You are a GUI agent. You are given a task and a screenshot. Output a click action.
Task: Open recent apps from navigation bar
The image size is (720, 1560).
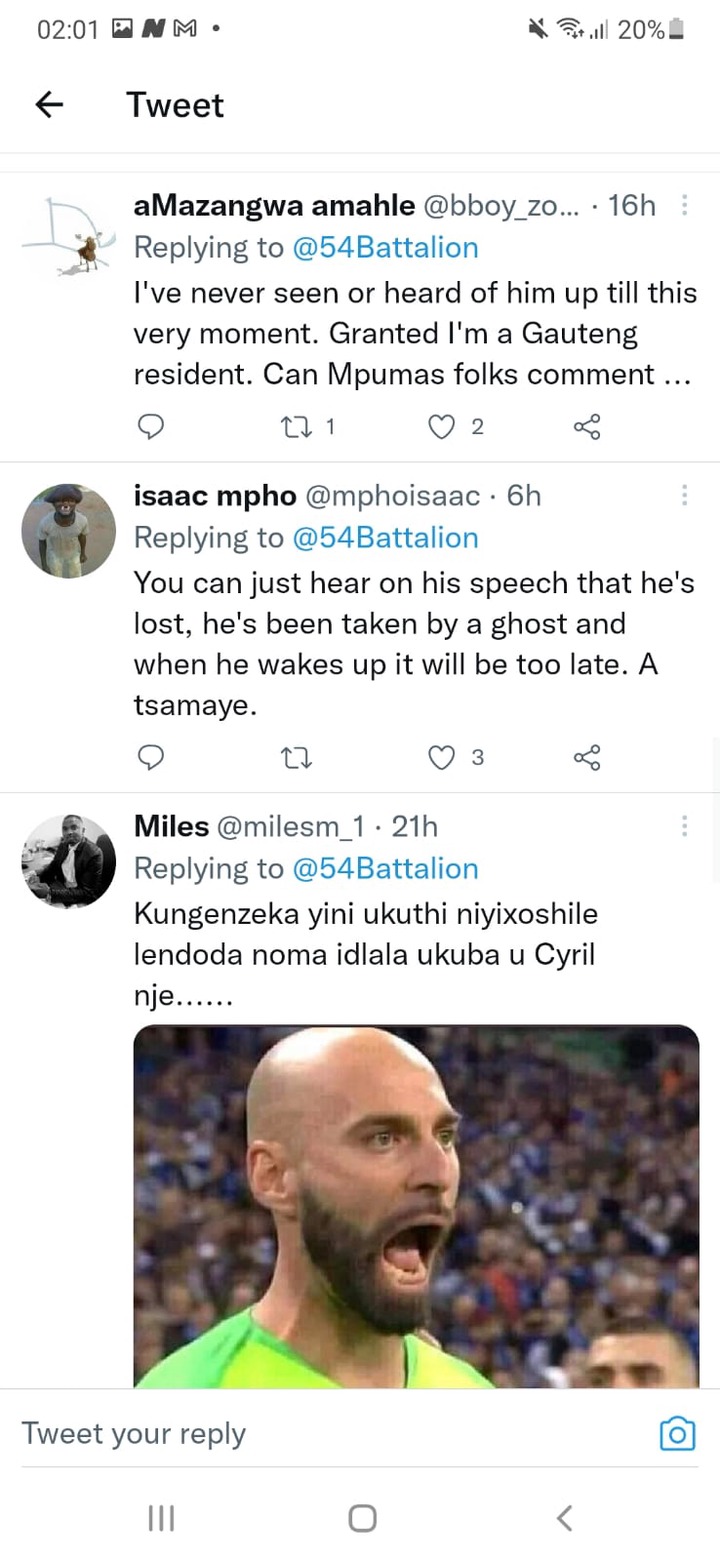(x=161, y=1519)
